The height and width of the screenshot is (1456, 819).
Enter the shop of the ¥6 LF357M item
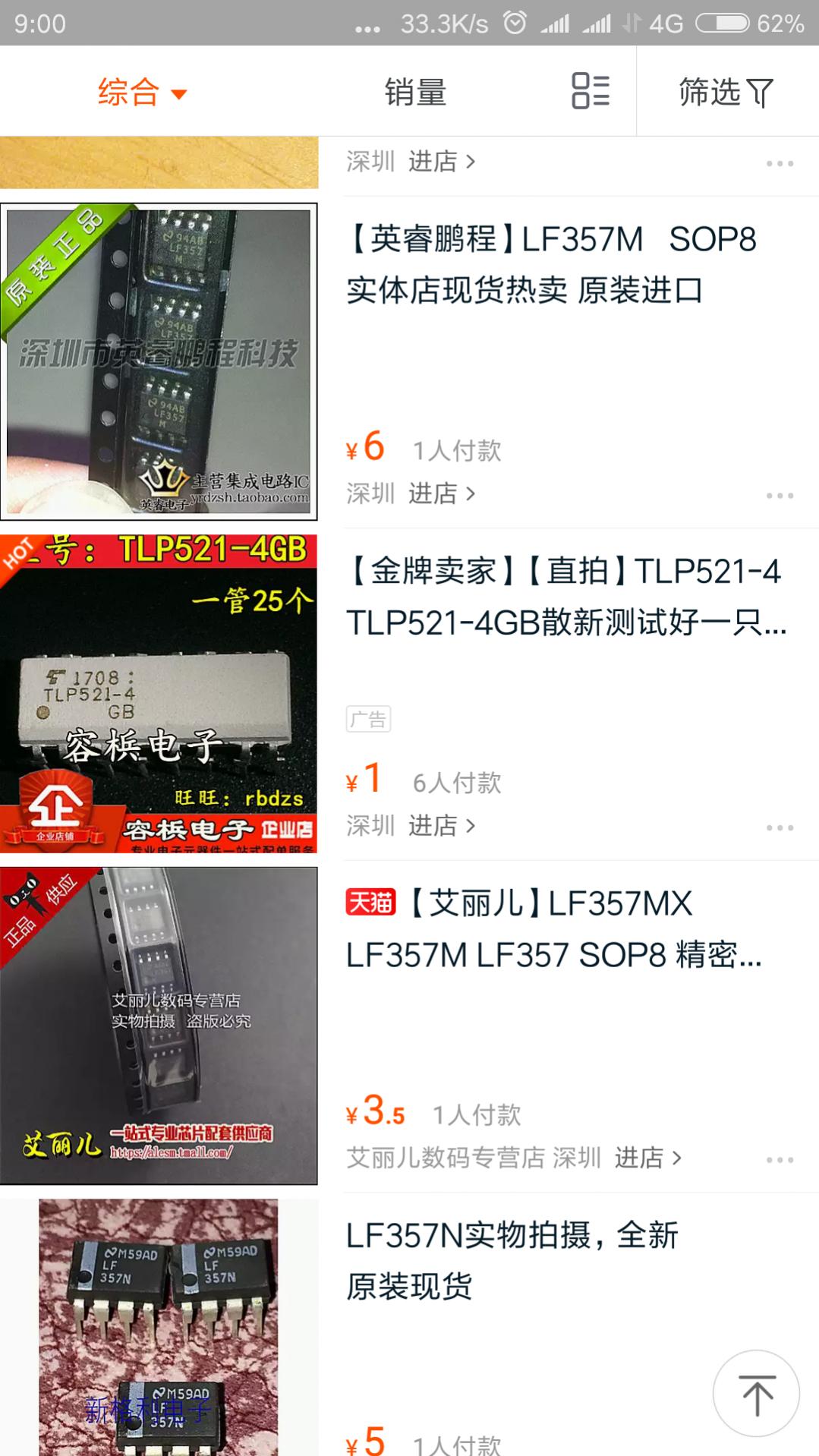pos(442,493)
